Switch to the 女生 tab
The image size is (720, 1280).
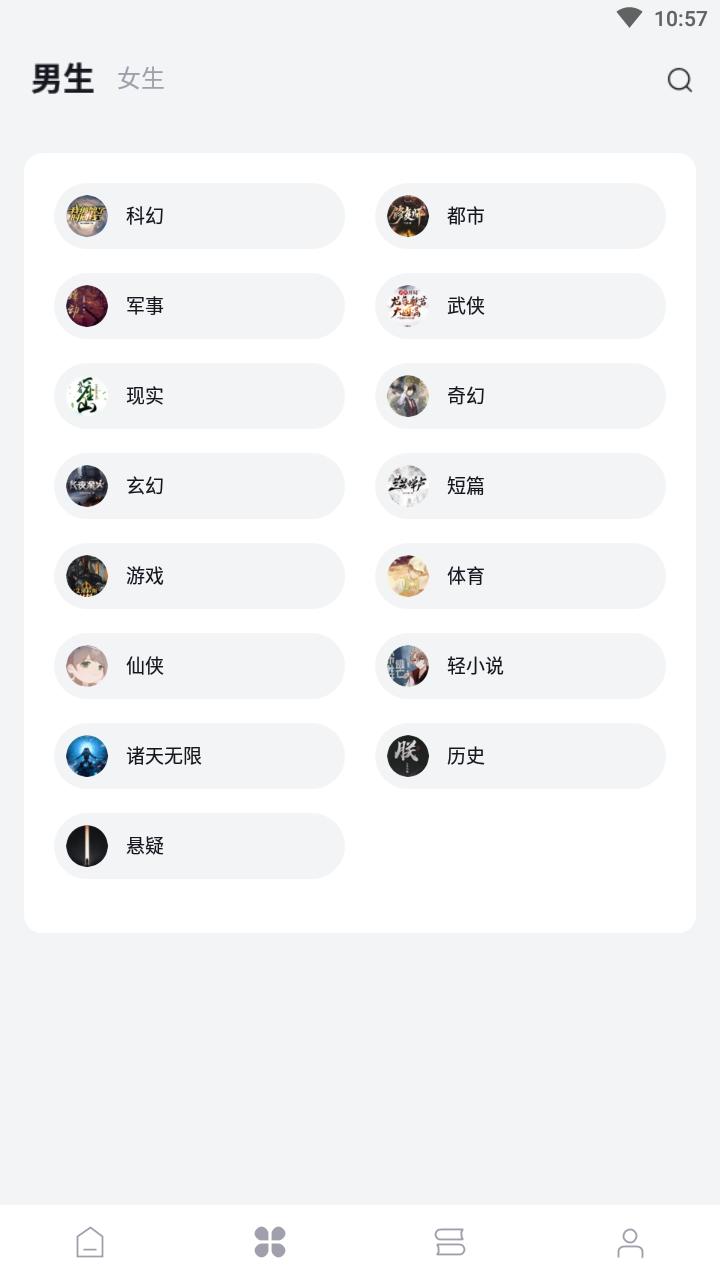click(140, 80)
